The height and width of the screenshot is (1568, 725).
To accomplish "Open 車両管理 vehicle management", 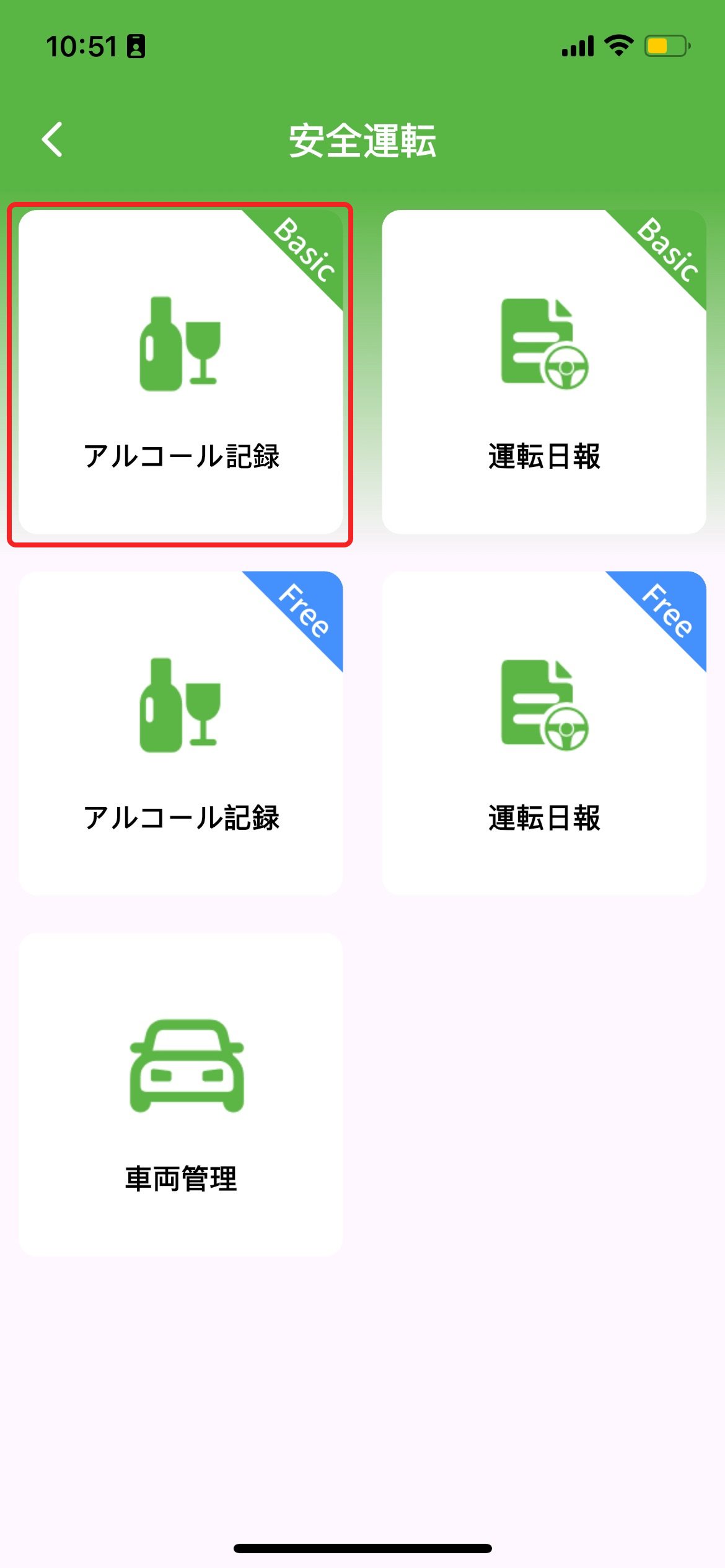I will tap(180, 1095).
